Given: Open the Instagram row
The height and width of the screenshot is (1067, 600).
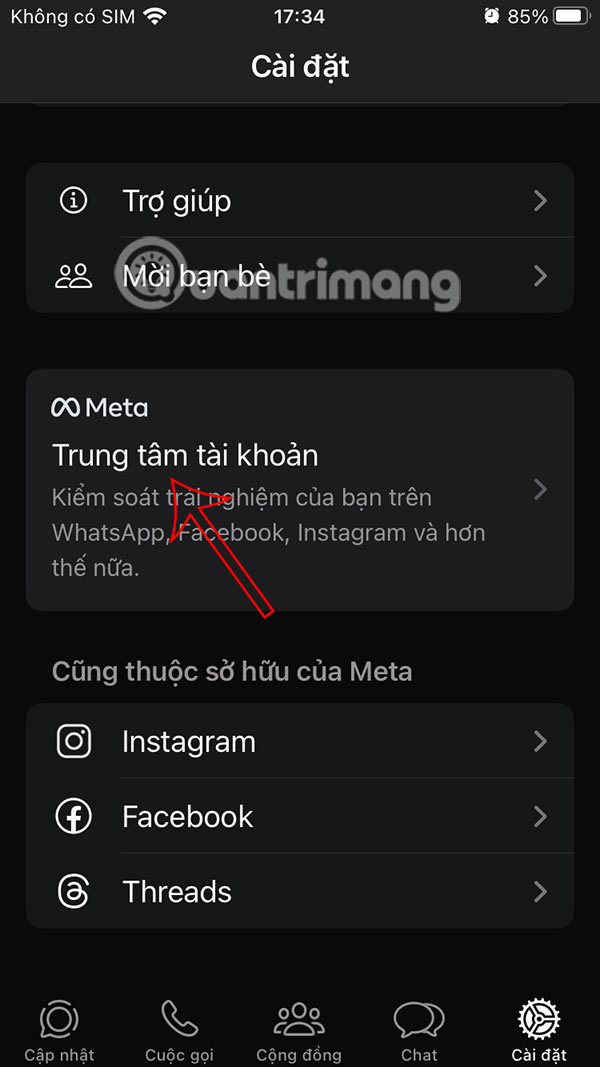Looking at the screenshot, I should coord(300,741).
